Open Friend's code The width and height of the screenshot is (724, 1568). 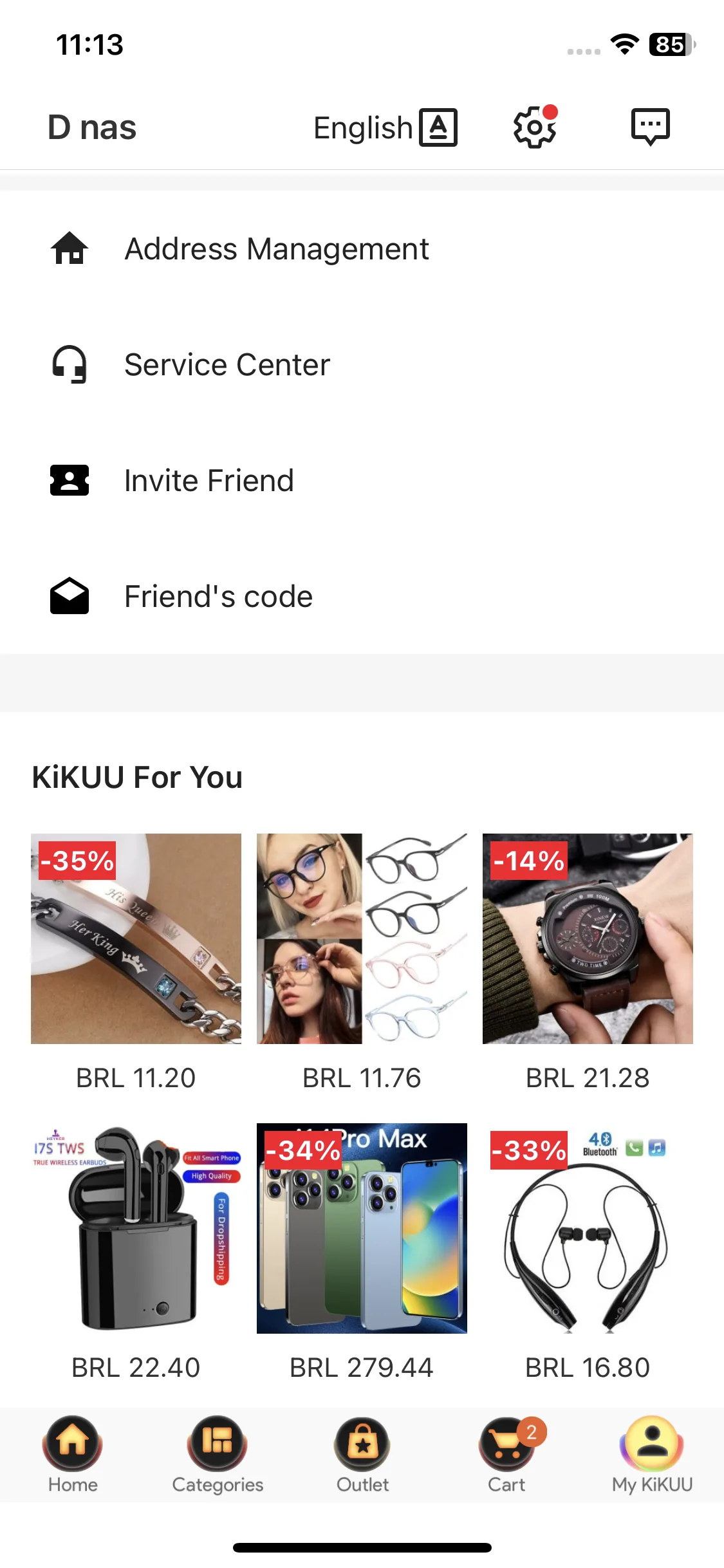218,597
